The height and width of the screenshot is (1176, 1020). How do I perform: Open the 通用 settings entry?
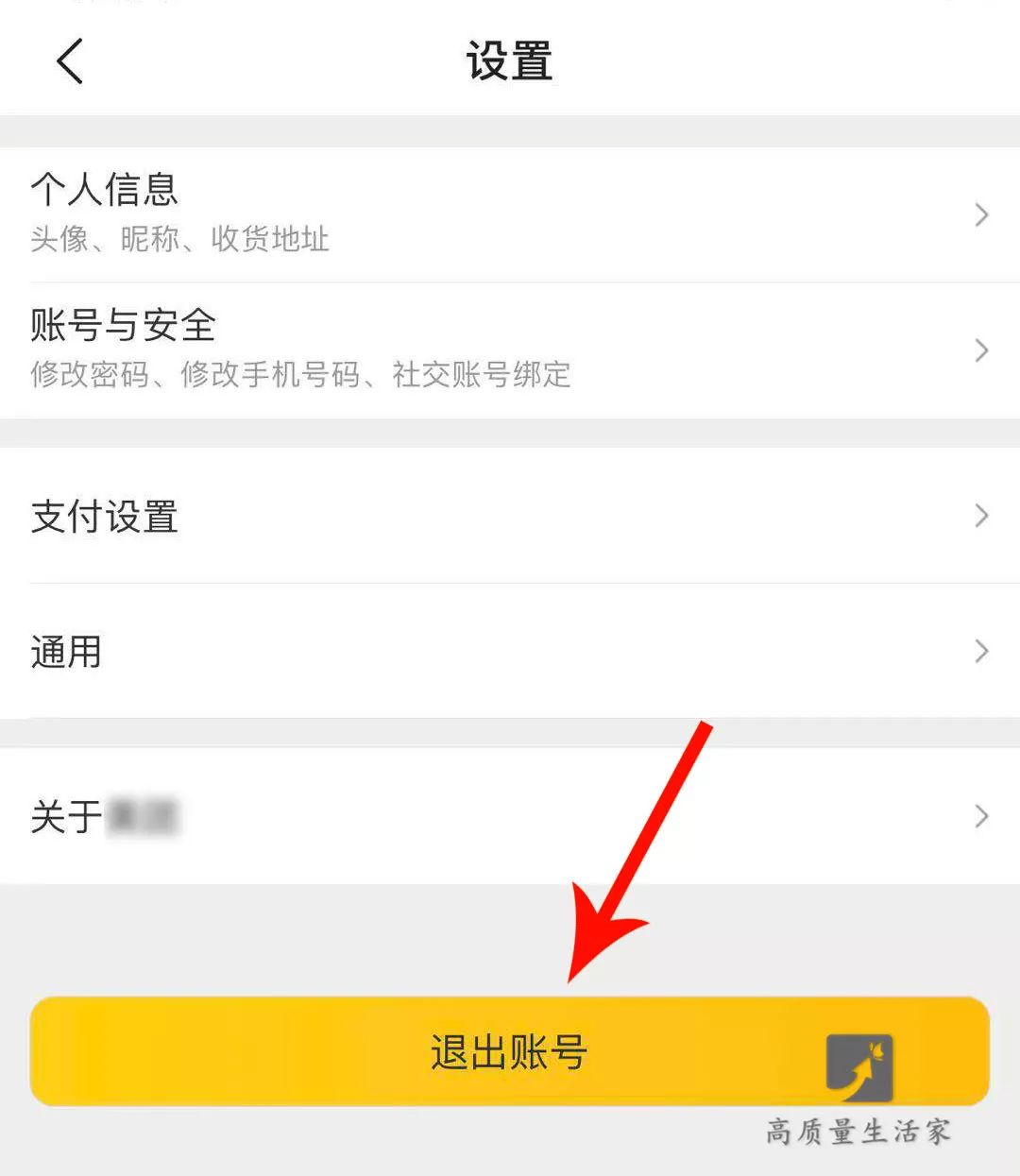coord(64,651)
